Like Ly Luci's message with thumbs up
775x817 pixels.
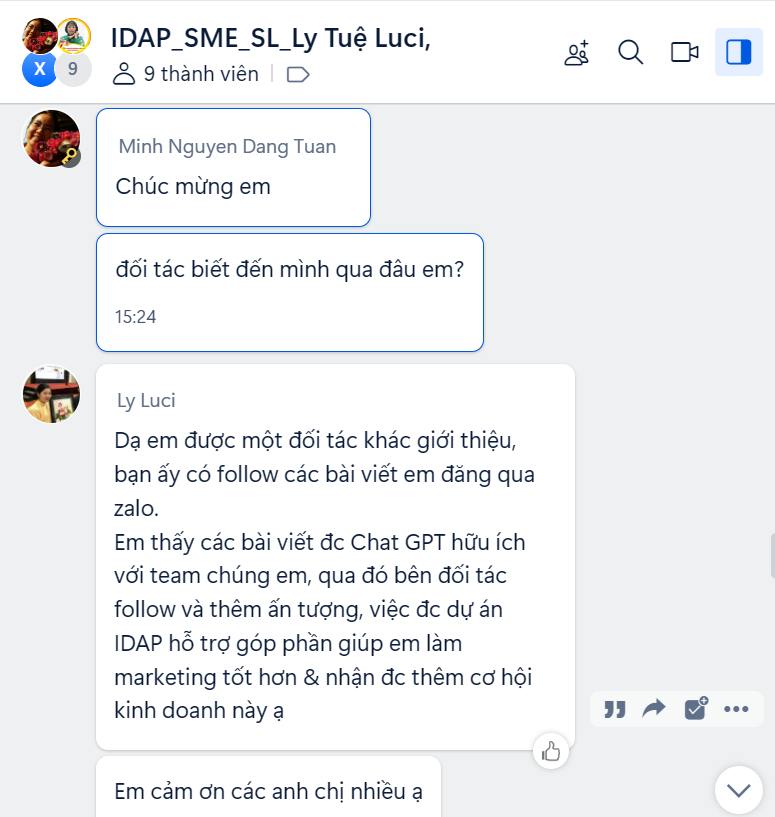point(550,749)
